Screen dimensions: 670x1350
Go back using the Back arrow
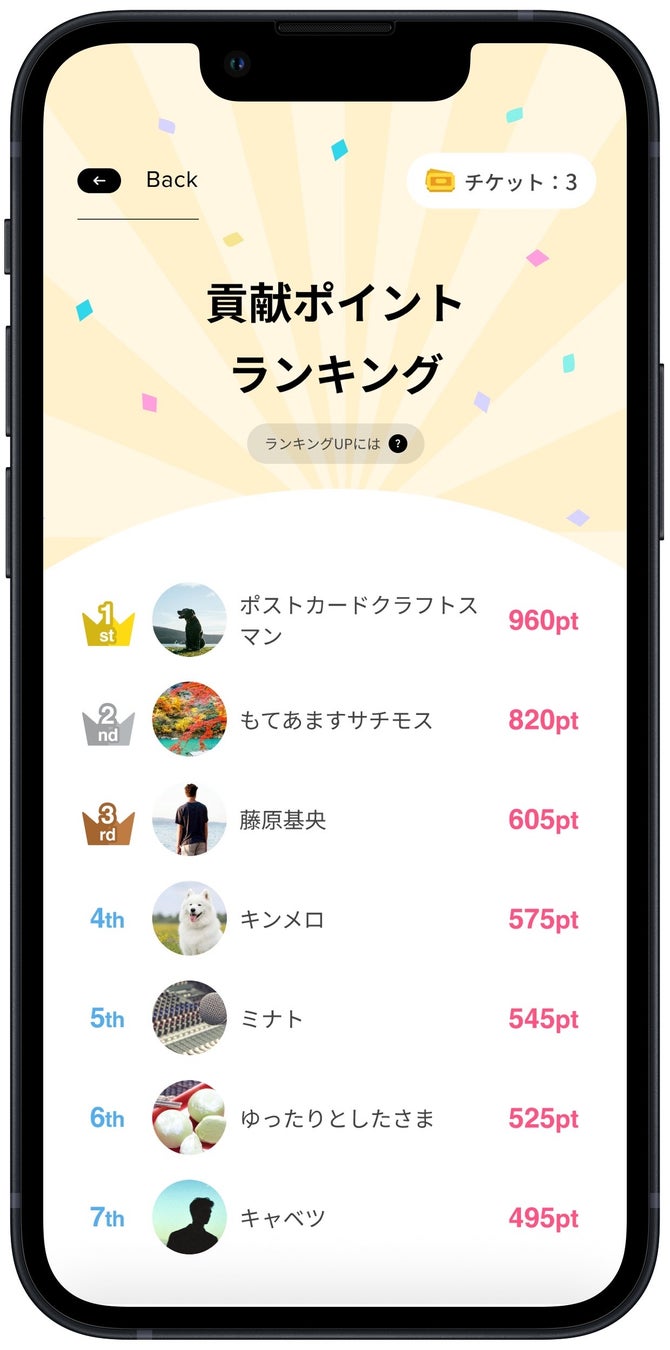click(x=99, y=181)
